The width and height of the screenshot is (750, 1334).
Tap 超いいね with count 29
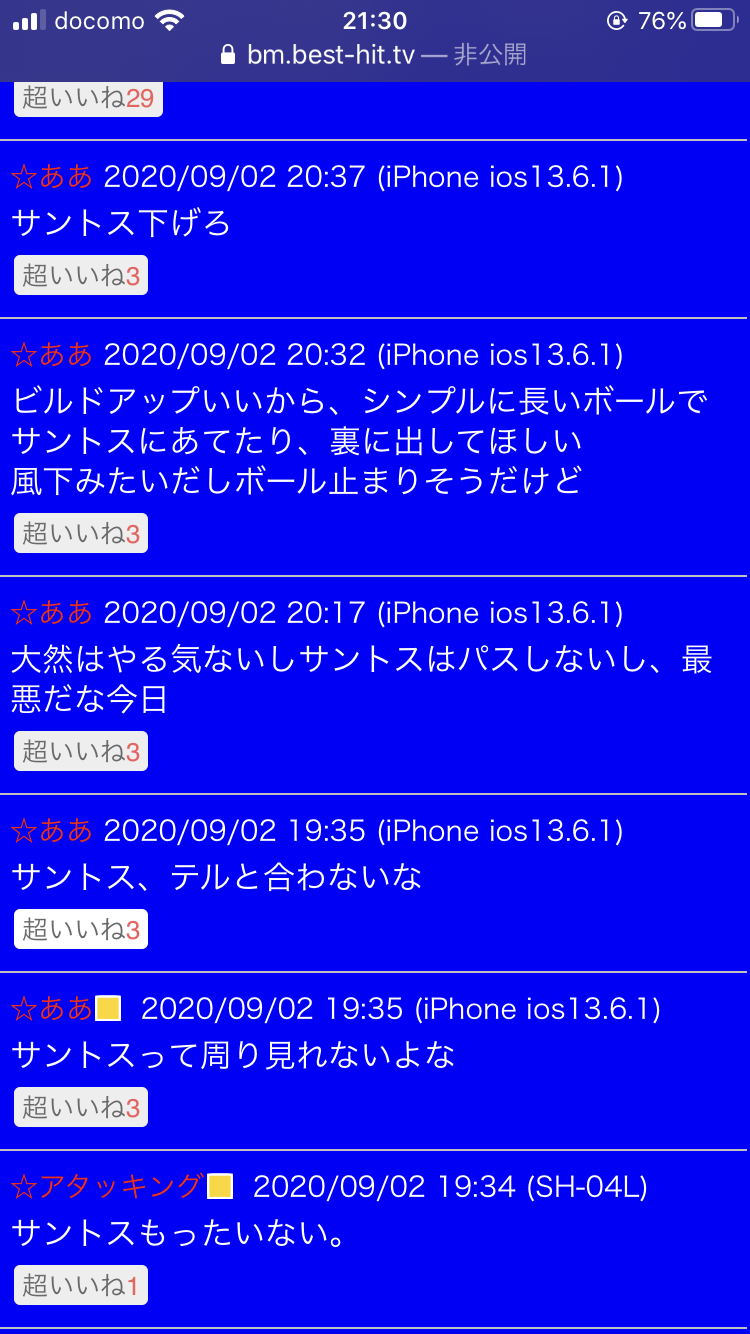click(x=88, y=99)
